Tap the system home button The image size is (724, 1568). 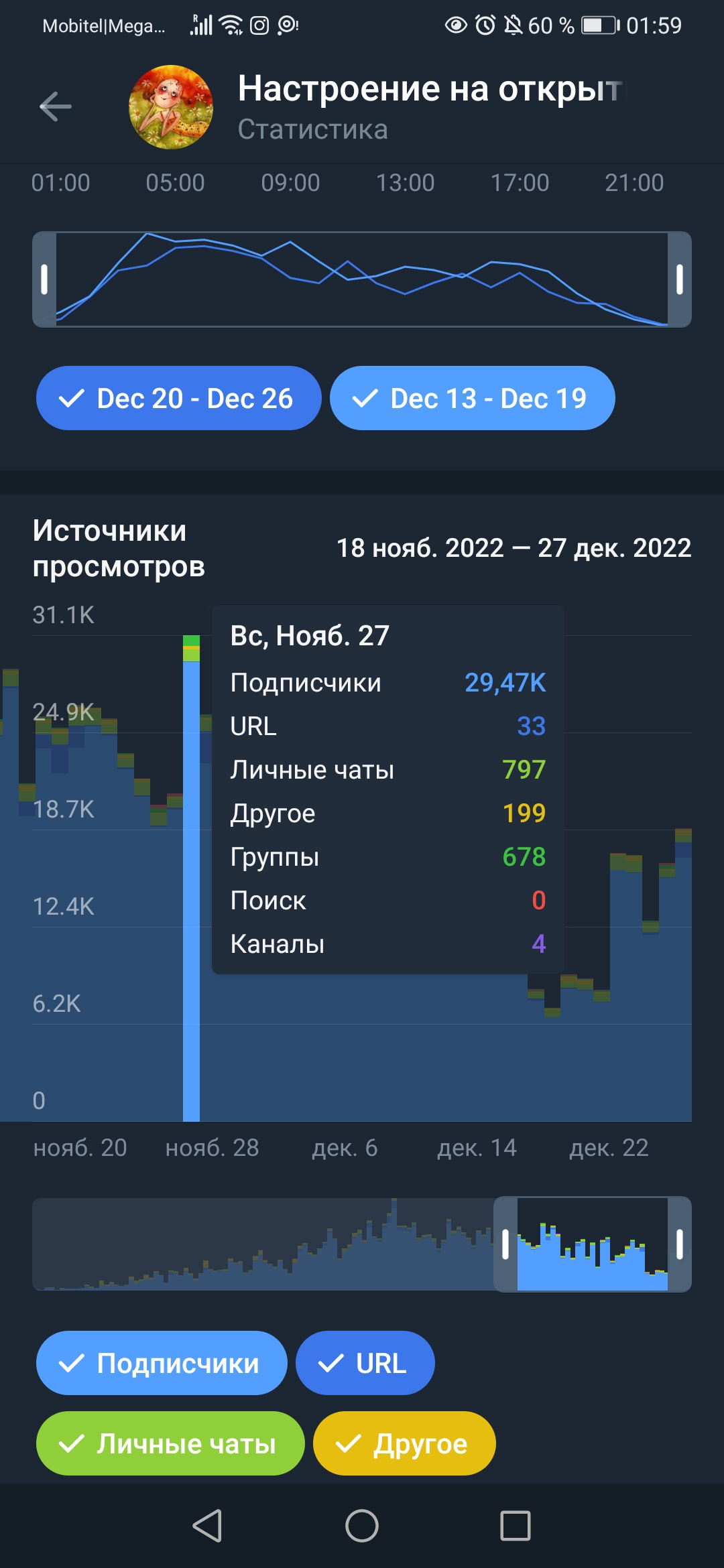[x=362, y=1526]
